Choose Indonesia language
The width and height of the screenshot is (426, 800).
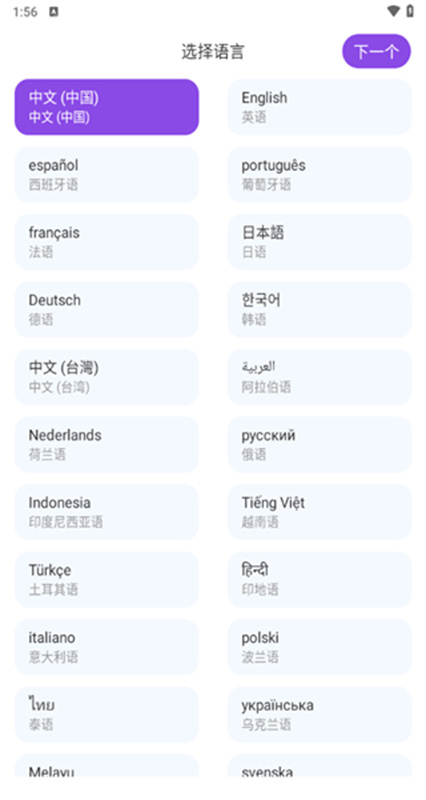point(107,512)
